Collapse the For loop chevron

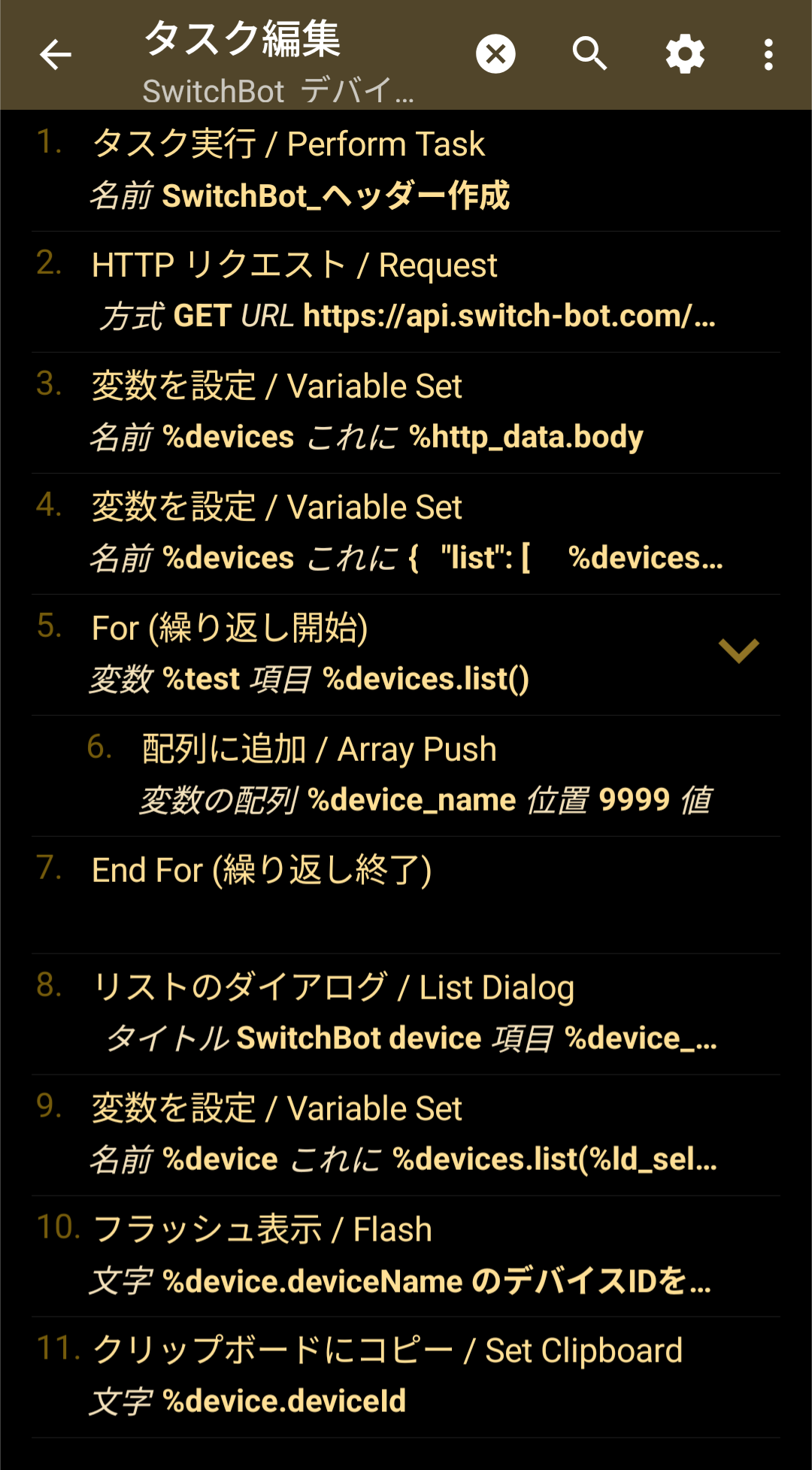(x=738, y=650)
